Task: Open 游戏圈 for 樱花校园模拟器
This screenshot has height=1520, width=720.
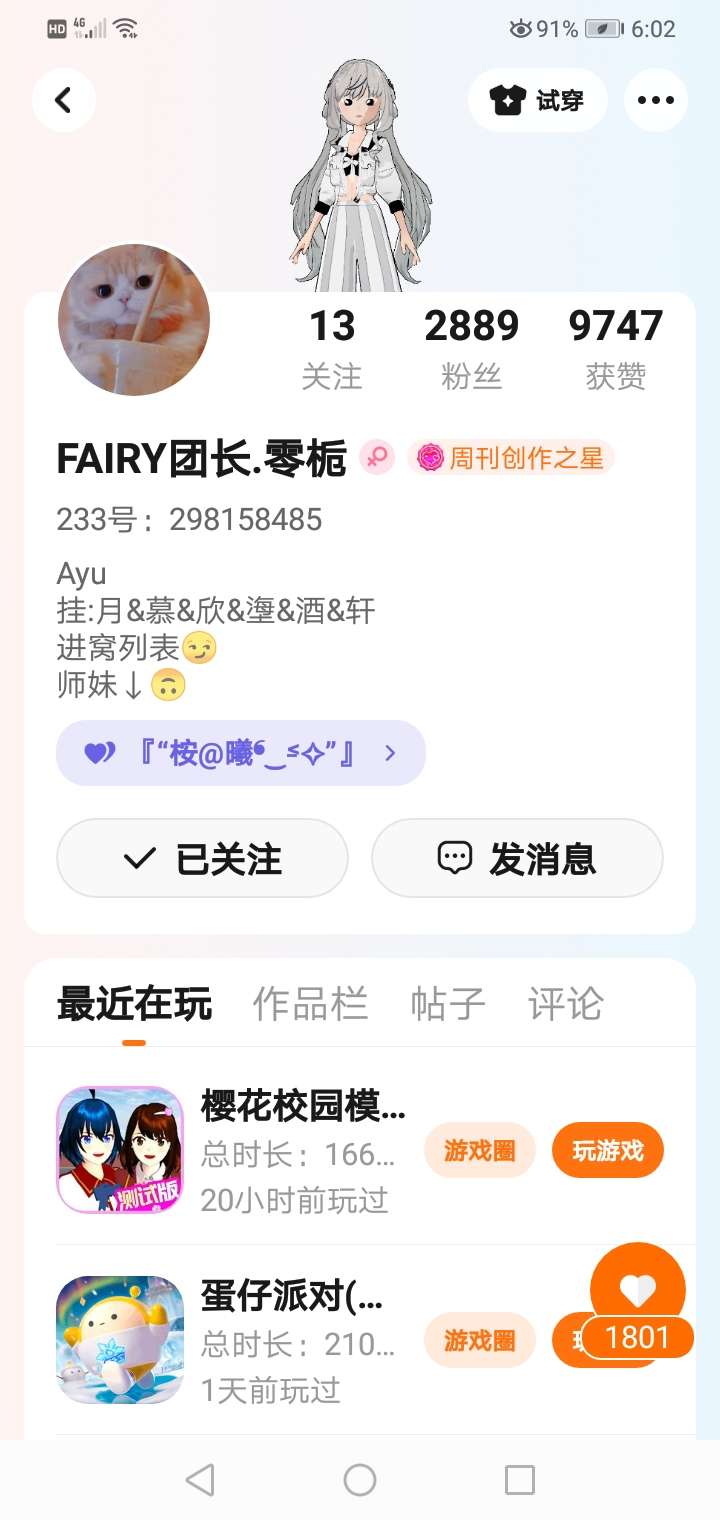Action: (x=480, y=1151)
